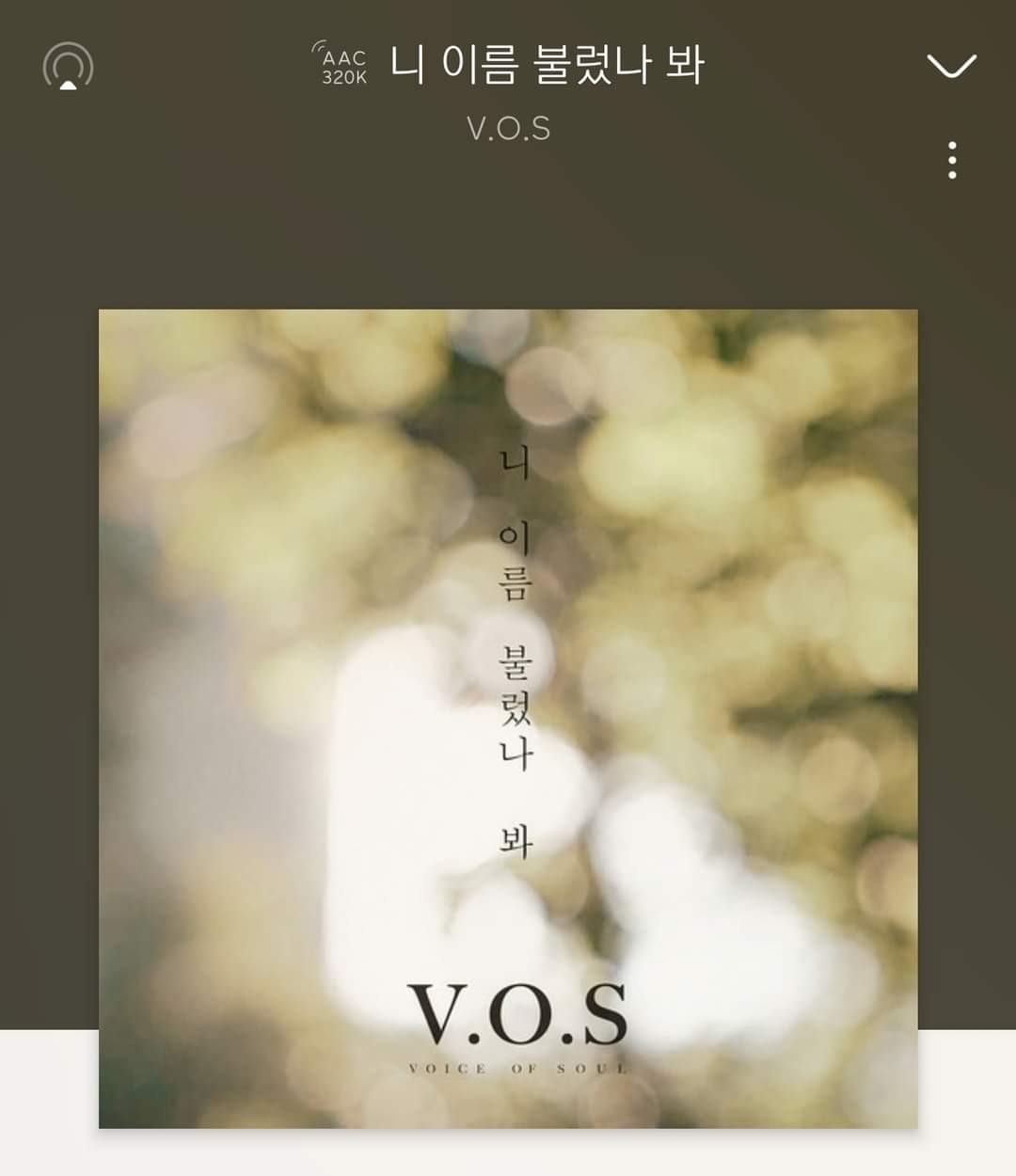Open the three-dot overflow menu
The width and height of the screenshot is (1016, 1176).
tap(952, 161)
